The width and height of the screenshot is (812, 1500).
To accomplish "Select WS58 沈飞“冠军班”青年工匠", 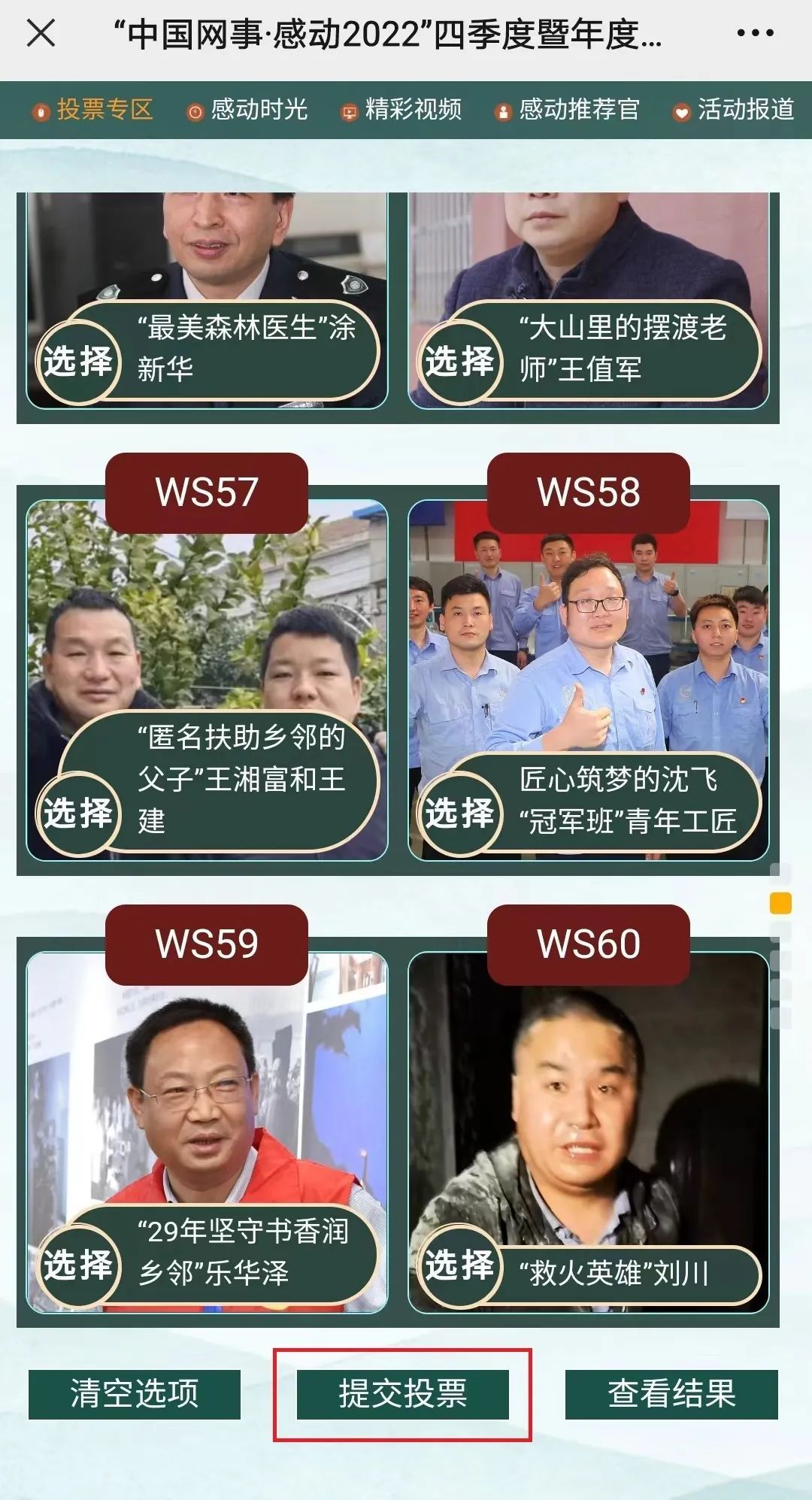I will pos(459,814).
